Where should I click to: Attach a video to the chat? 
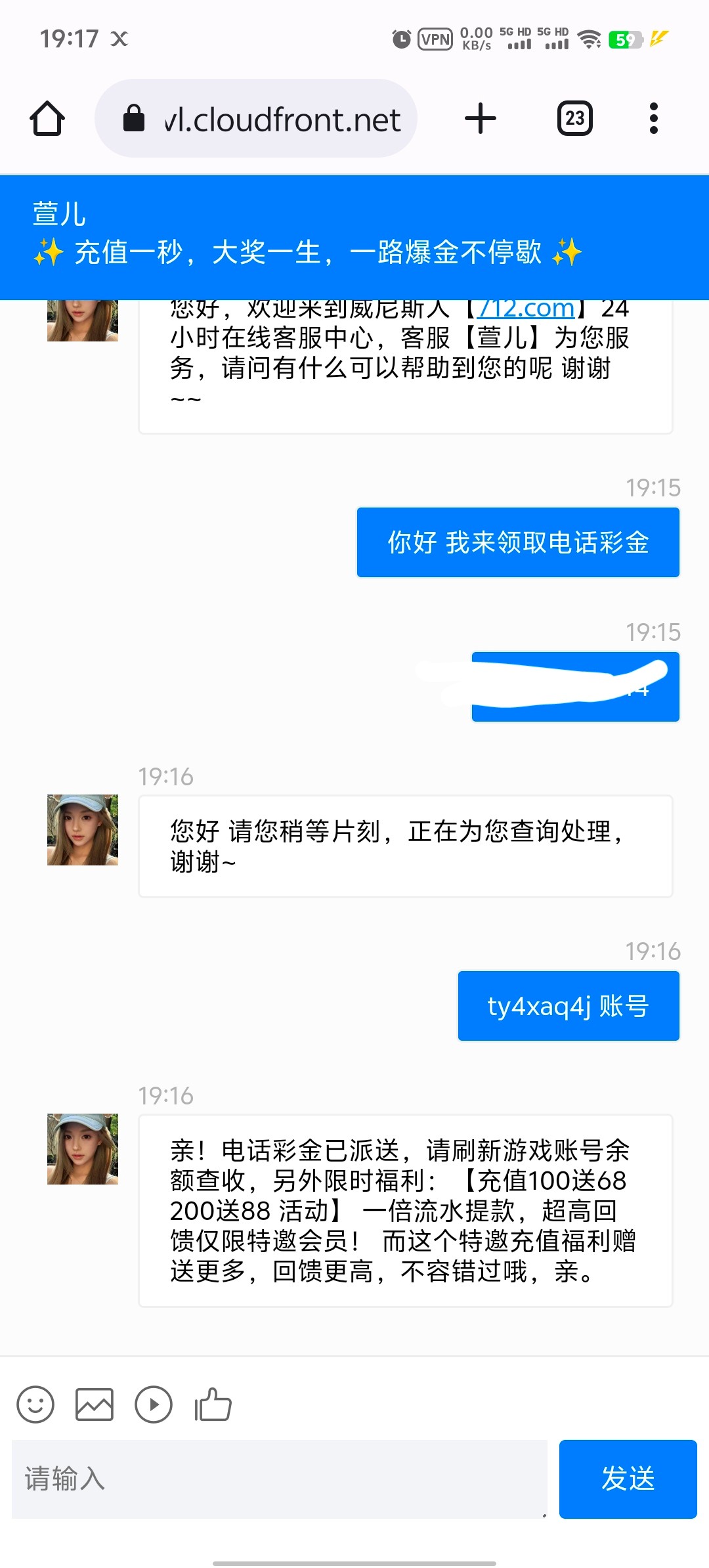click(154, 1405)
